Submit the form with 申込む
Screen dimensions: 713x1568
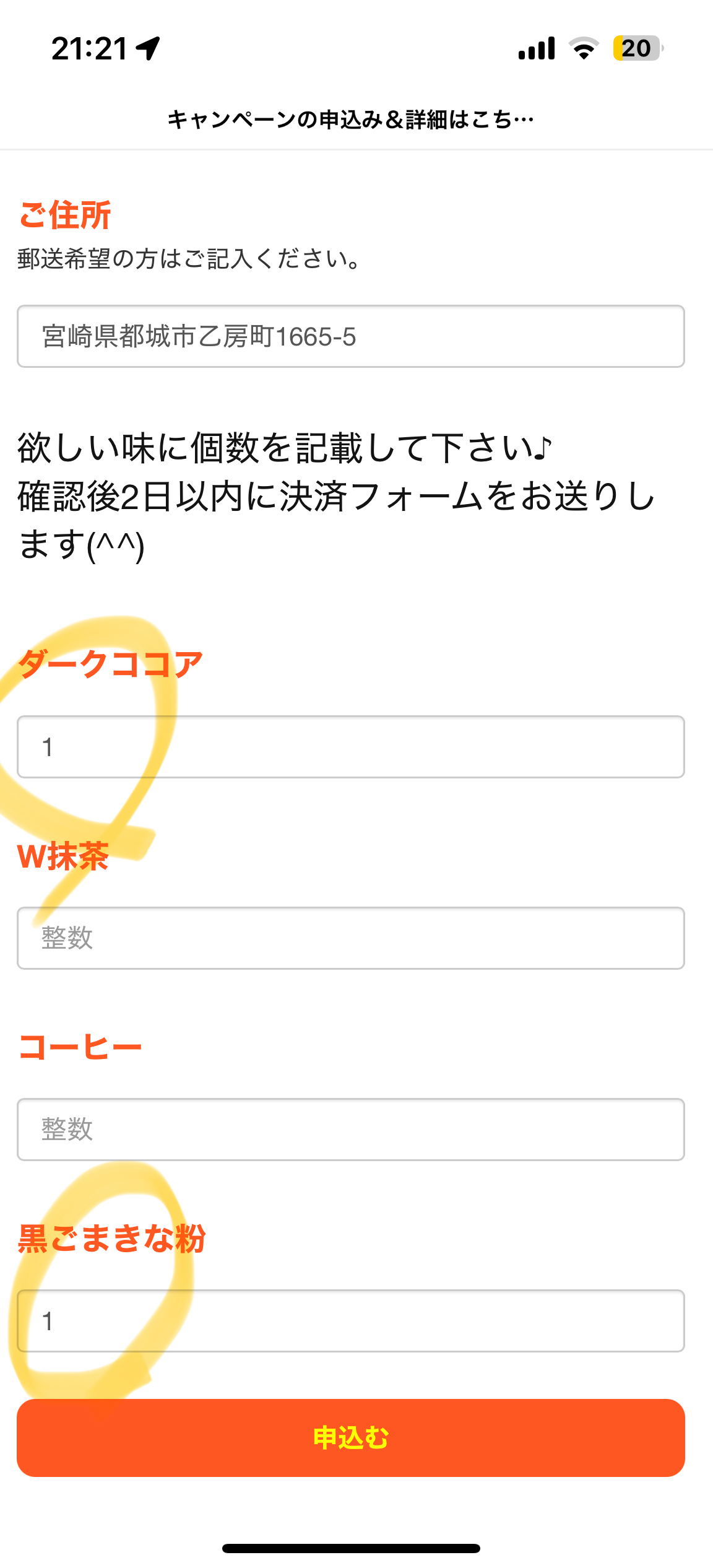[x=350, y=1438]
